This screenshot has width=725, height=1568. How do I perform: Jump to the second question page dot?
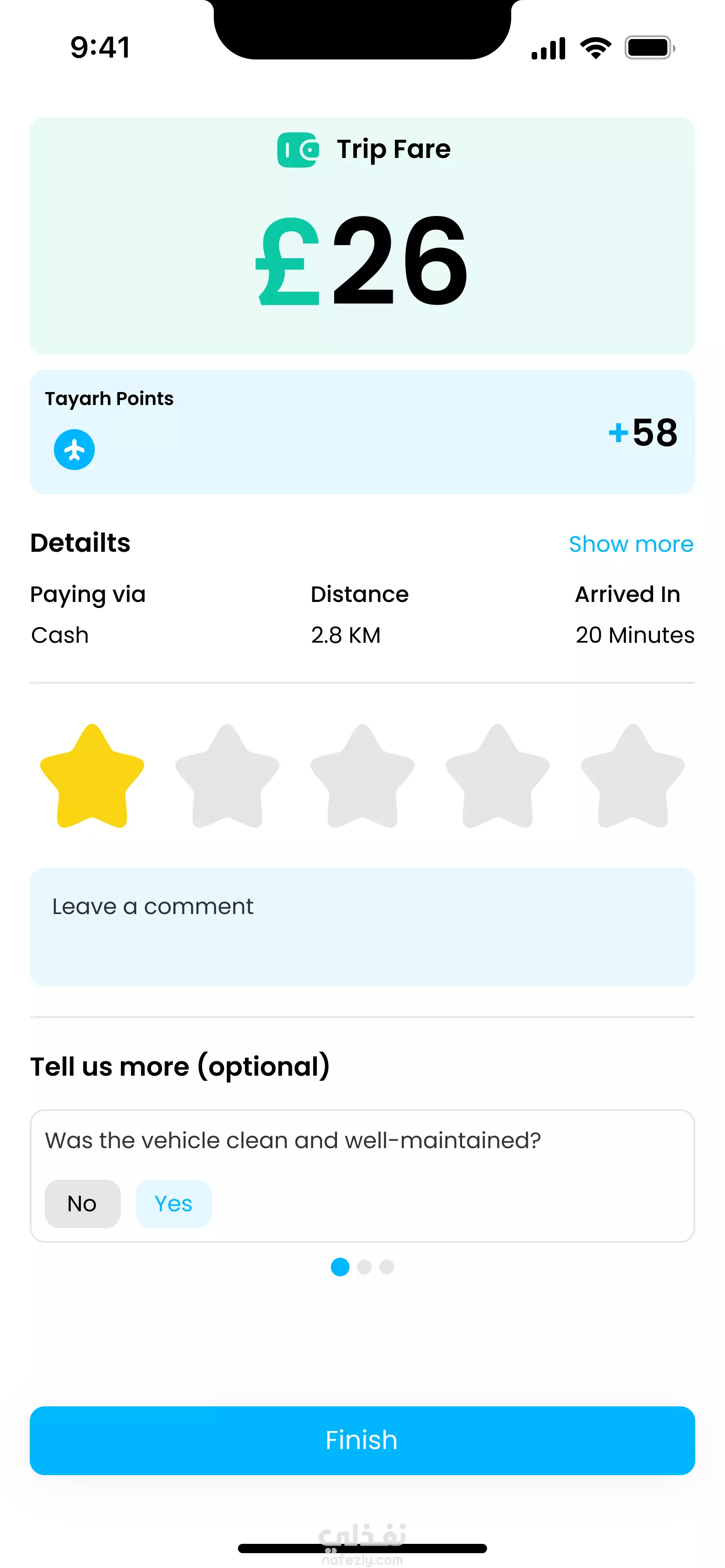tap(364, 1267)
